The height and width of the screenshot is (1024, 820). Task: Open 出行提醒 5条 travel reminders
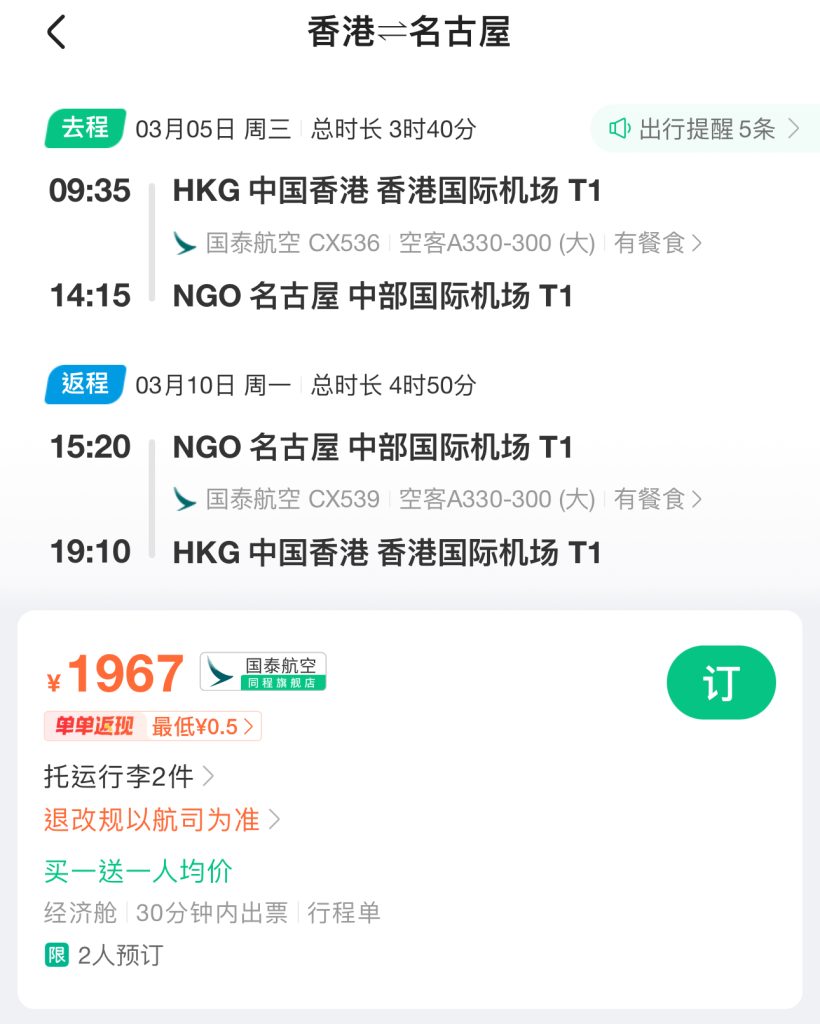point(705,129)
